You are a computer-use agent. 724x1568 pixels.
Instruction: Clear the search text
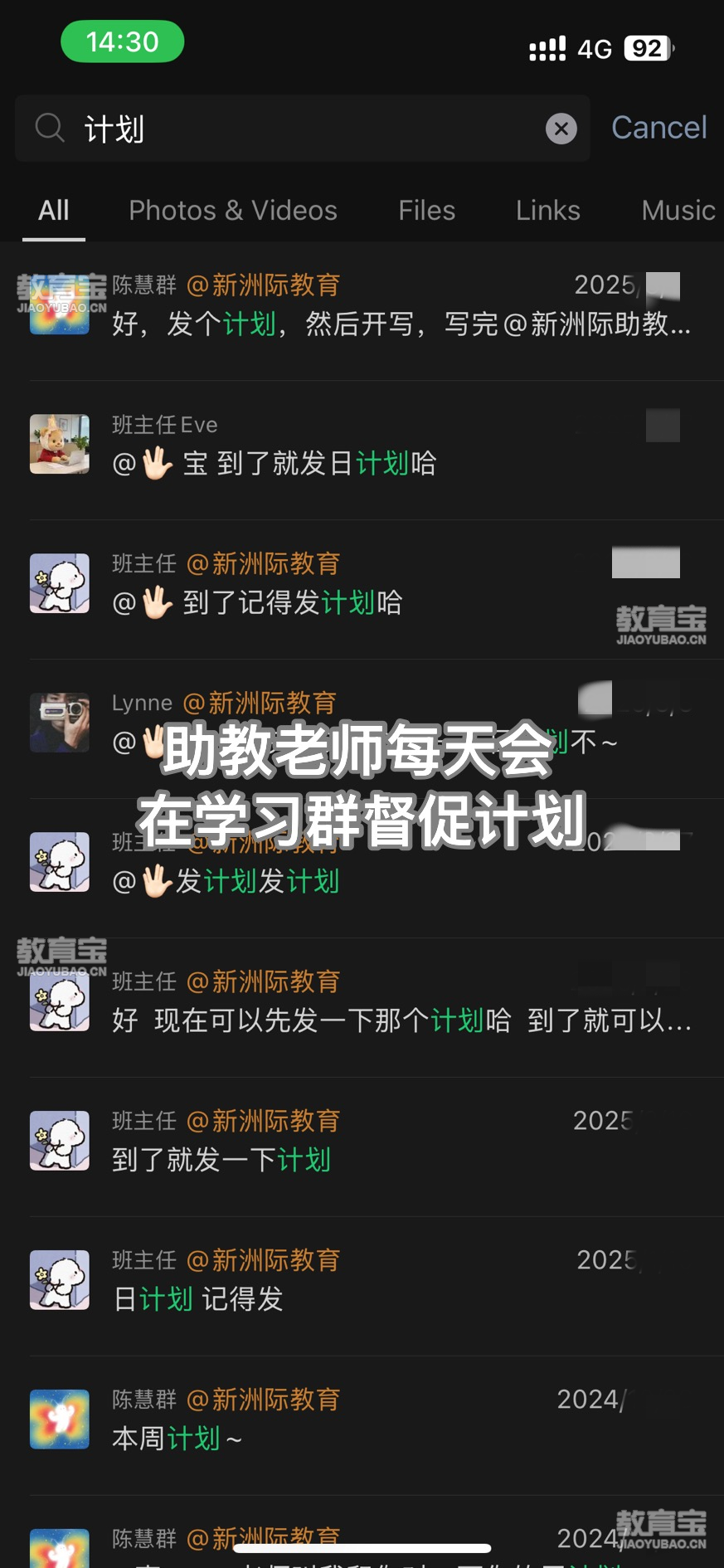click(x=561, y=129)
